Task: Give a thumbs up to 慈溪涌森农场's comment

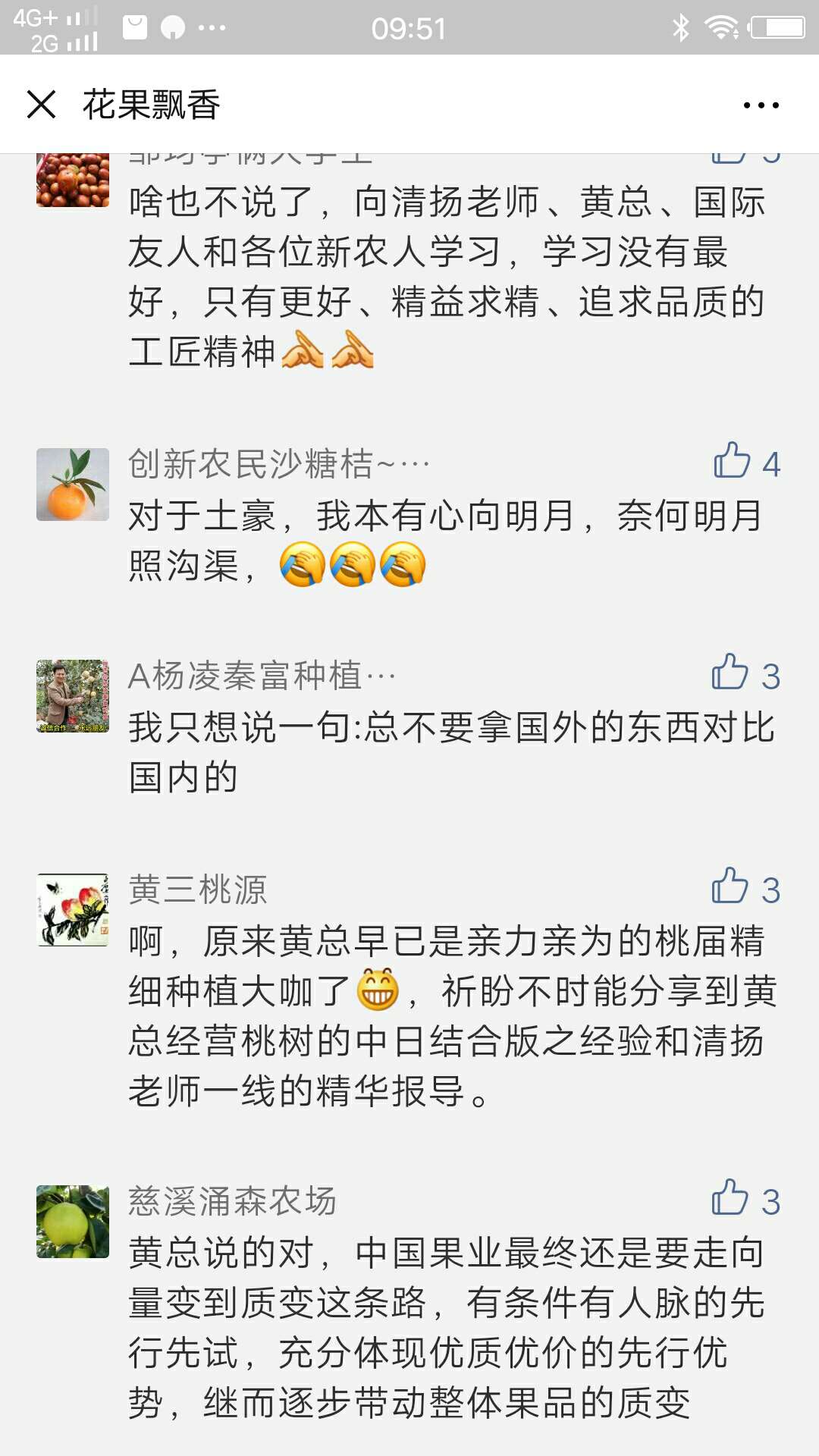Action: (x=730, y=1198)
